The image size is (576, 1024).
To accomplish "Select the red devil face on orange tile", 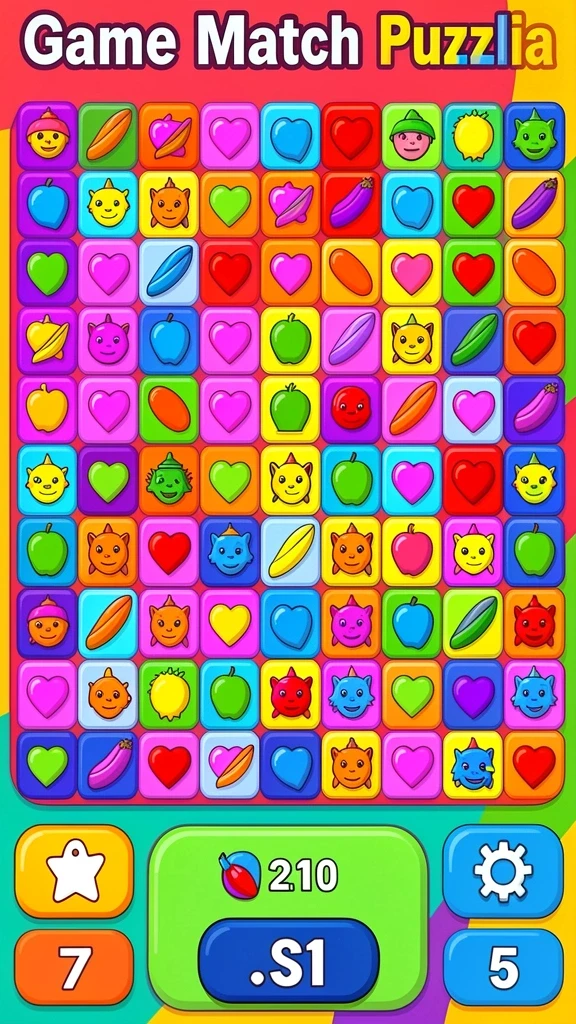I will (x=534, y=621).
